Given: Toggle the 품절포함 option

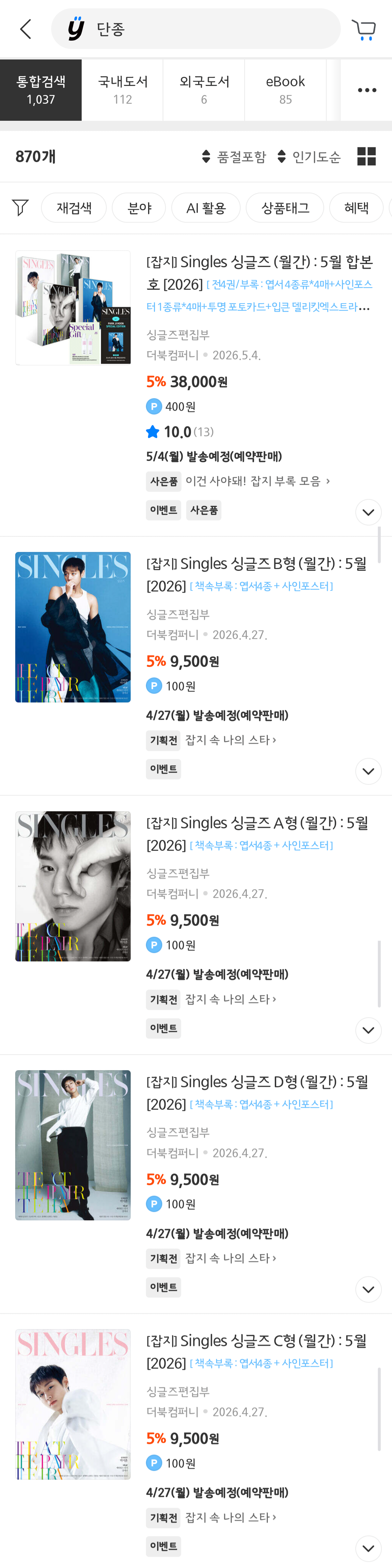Looking at the screenshot, I should pos(234,157).
